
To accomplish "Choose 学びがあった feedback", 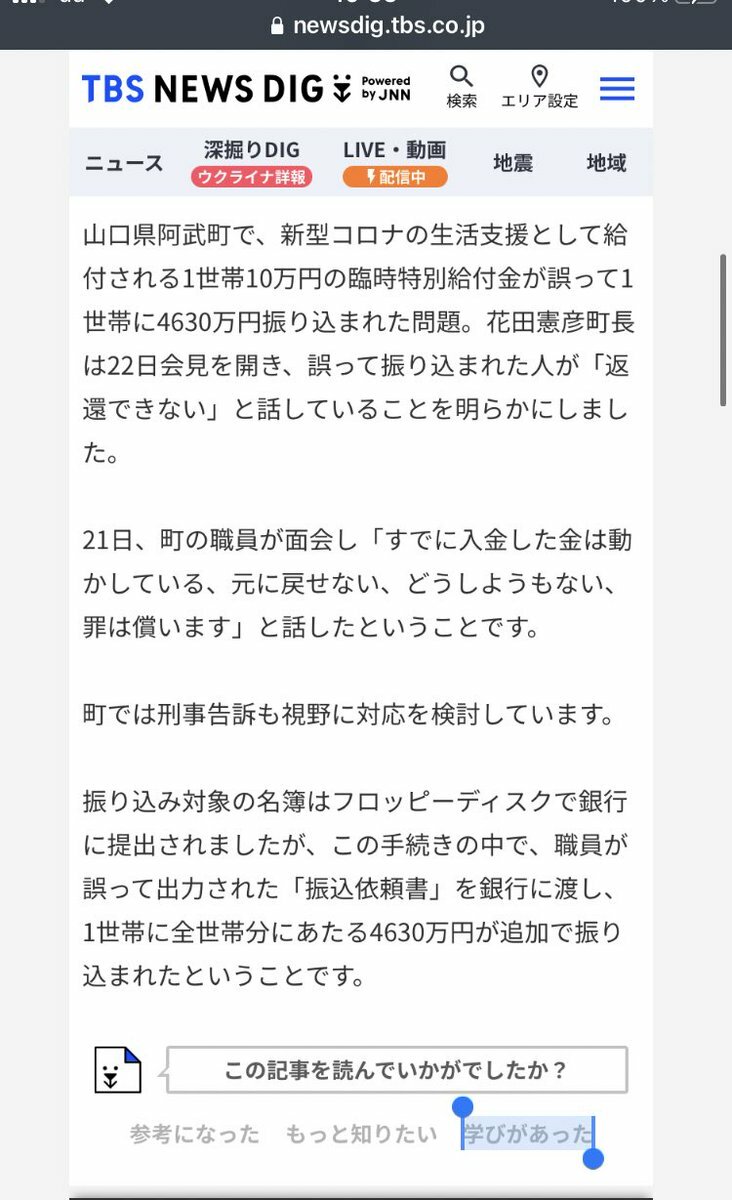I will coord(527,1134).
